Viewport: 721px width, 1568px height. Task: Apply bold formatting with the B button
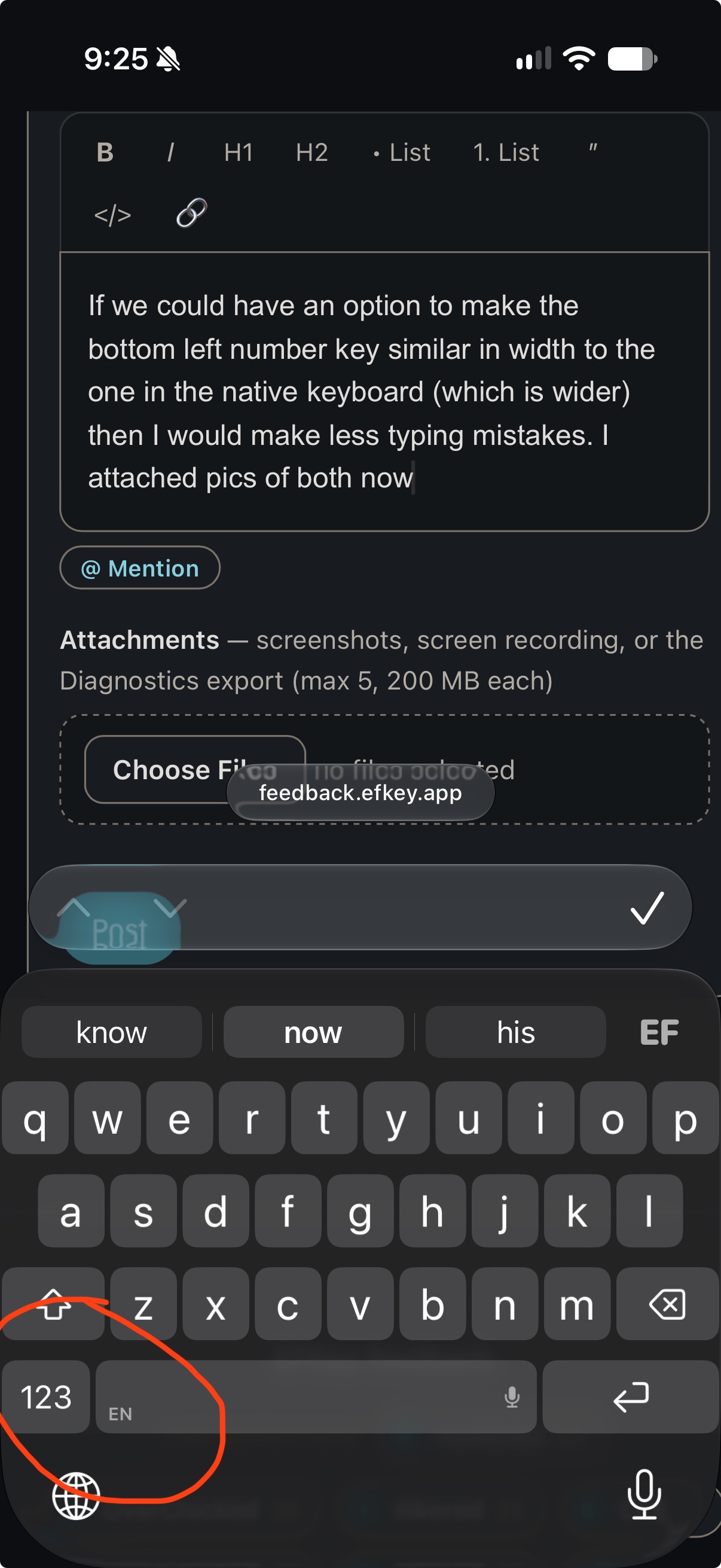tap(105, 152)
